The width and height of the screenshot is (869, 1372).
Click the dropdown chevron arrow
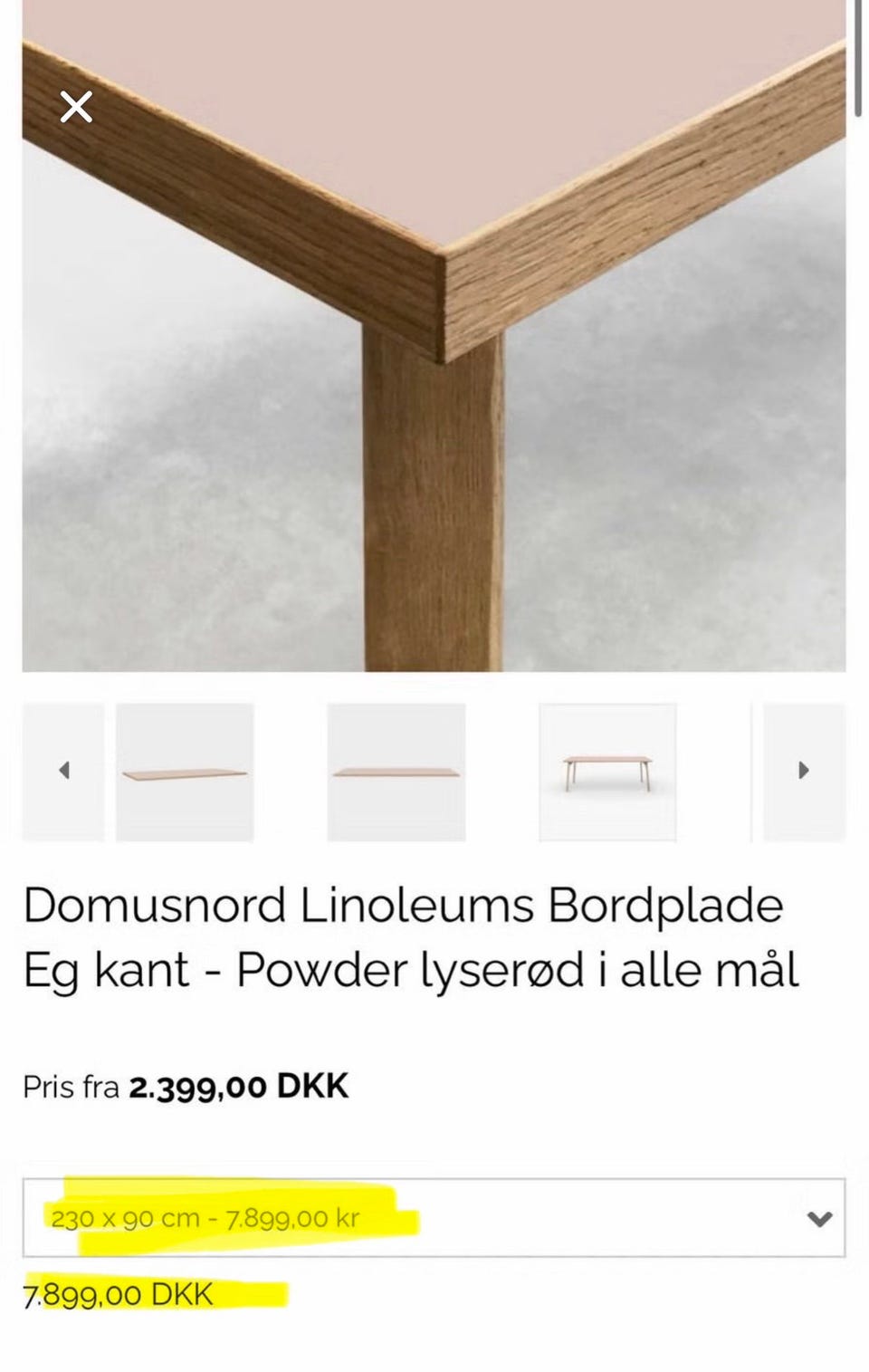(x=819, y=1217)
